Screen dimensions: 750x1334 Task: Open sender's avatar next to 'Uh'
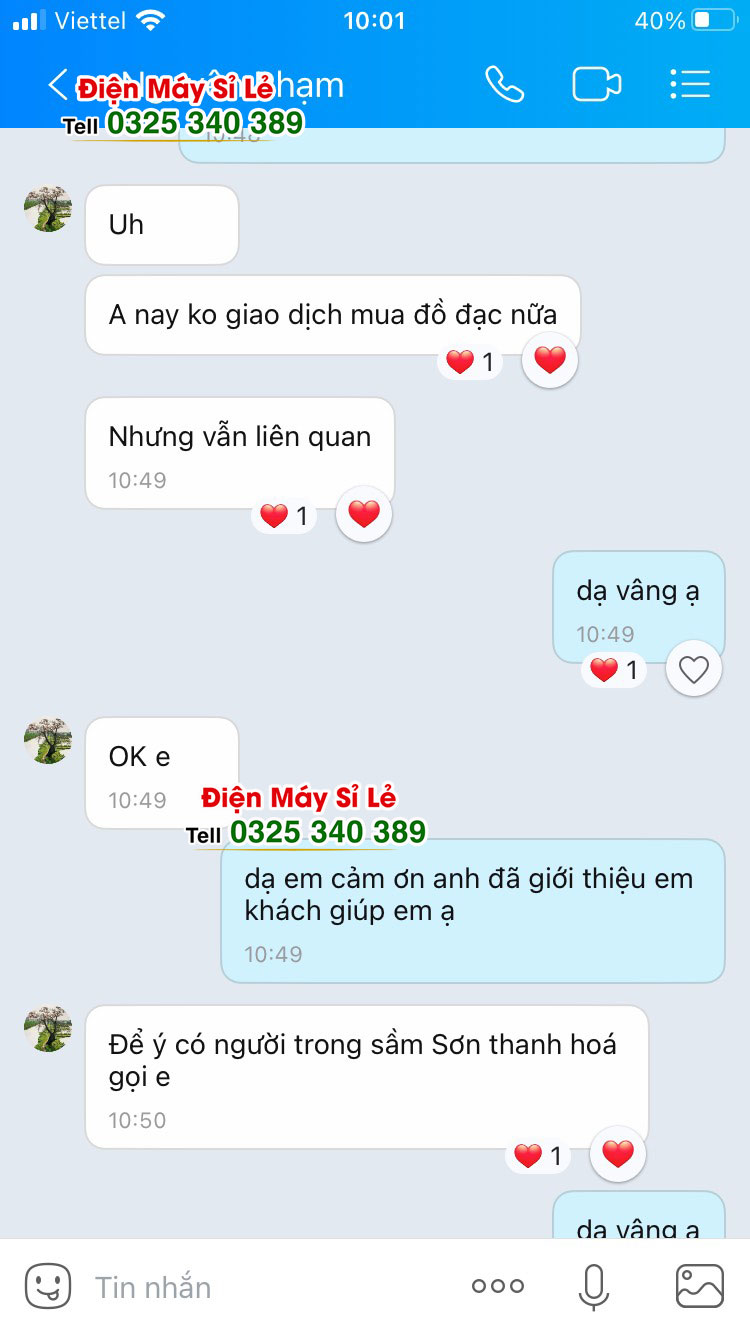tap(48, 210)
